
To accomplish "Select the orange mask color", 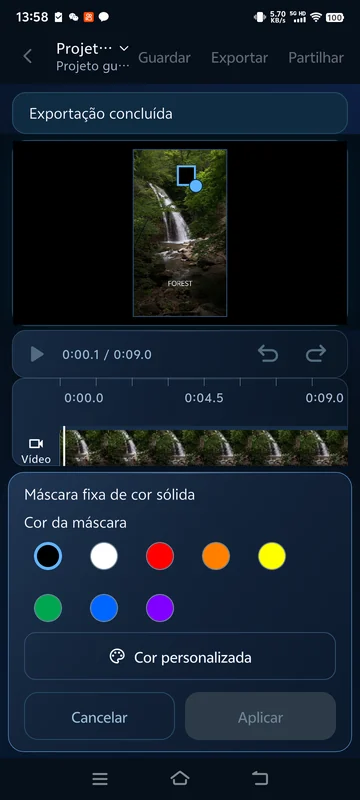I will [216, 556].
